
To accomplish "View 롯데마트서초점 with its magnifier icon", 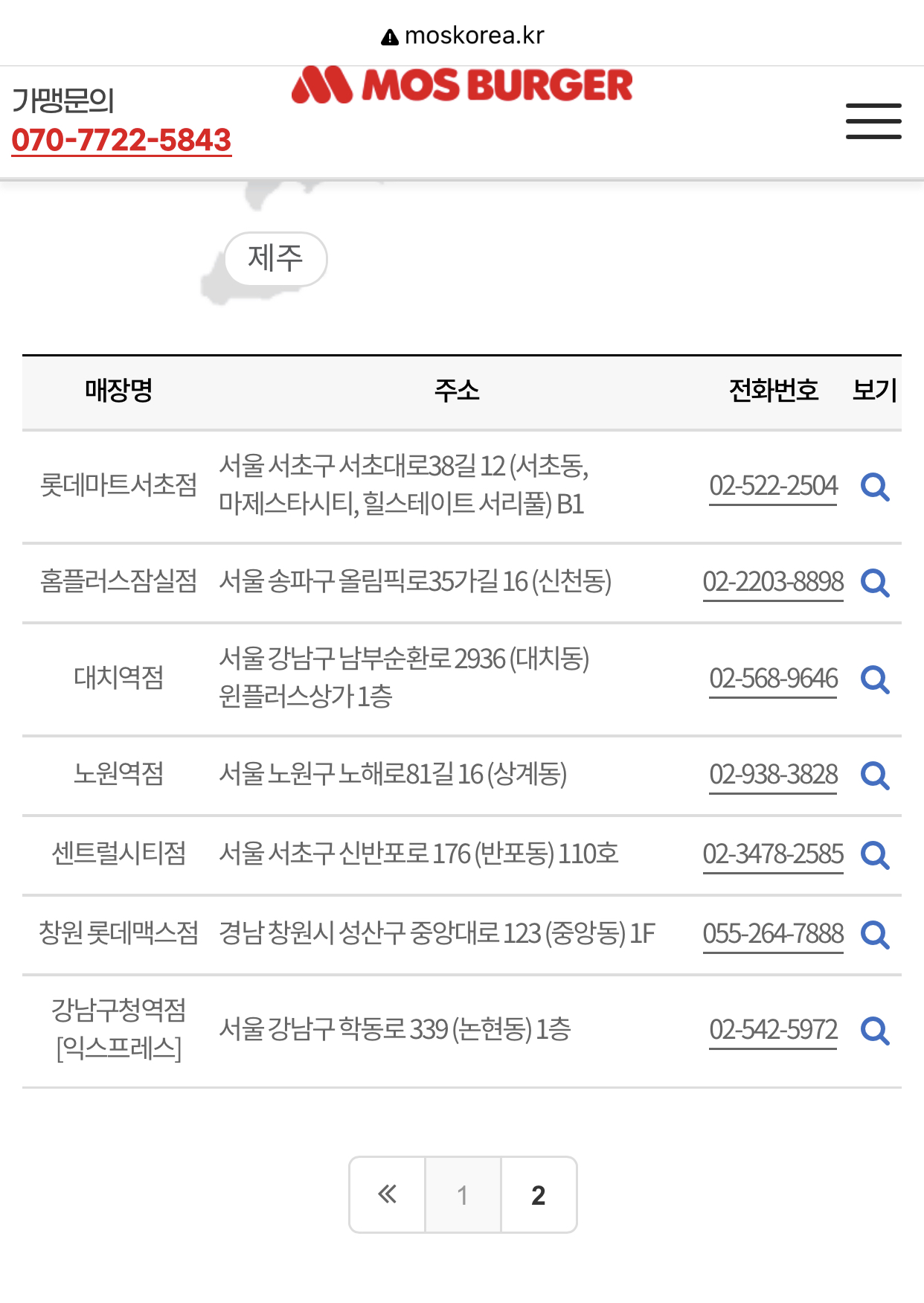I will coord(875,487).
